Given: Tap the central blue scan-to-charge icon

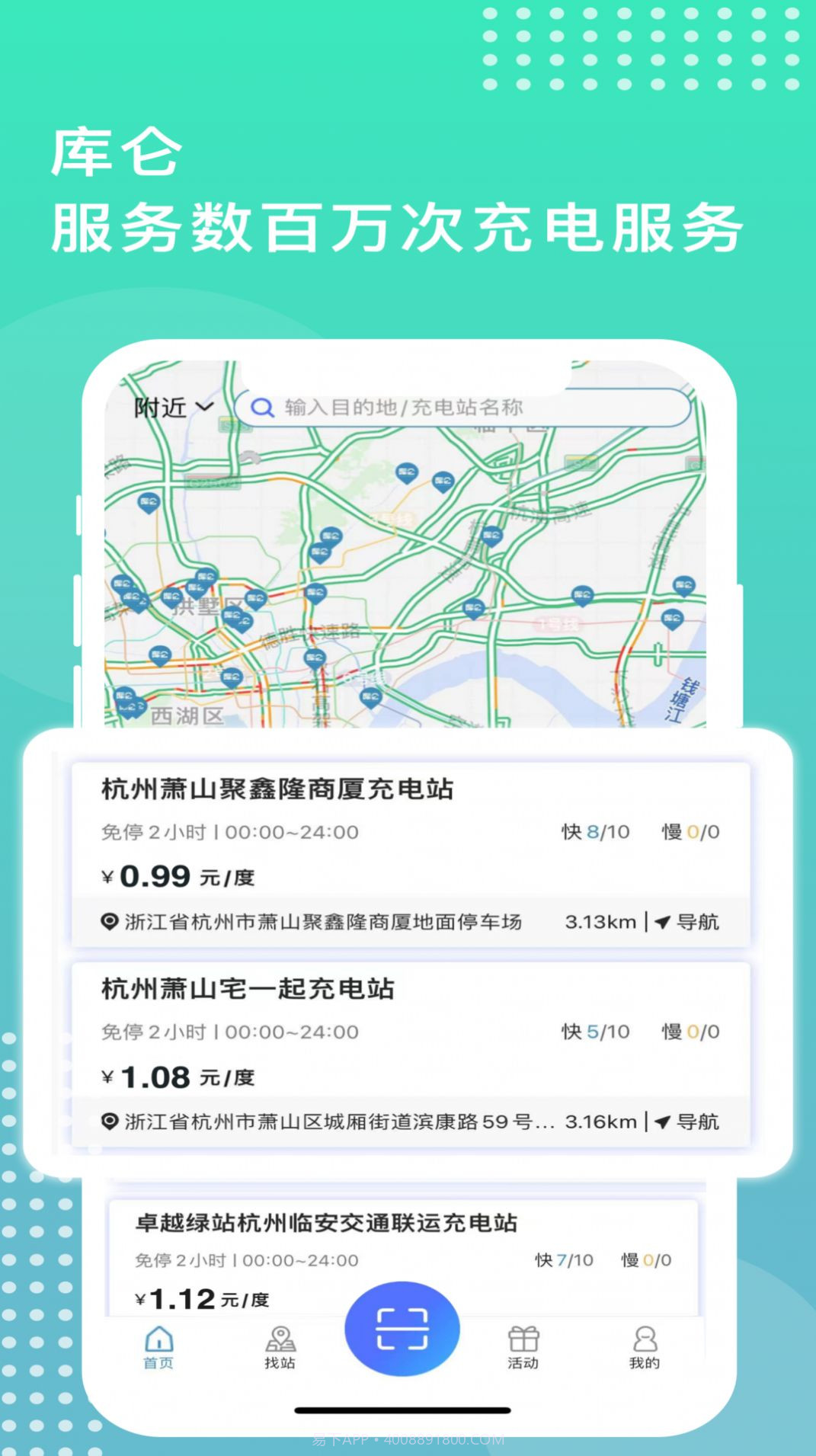Looking at the screenshot, I should (402, 1328).
